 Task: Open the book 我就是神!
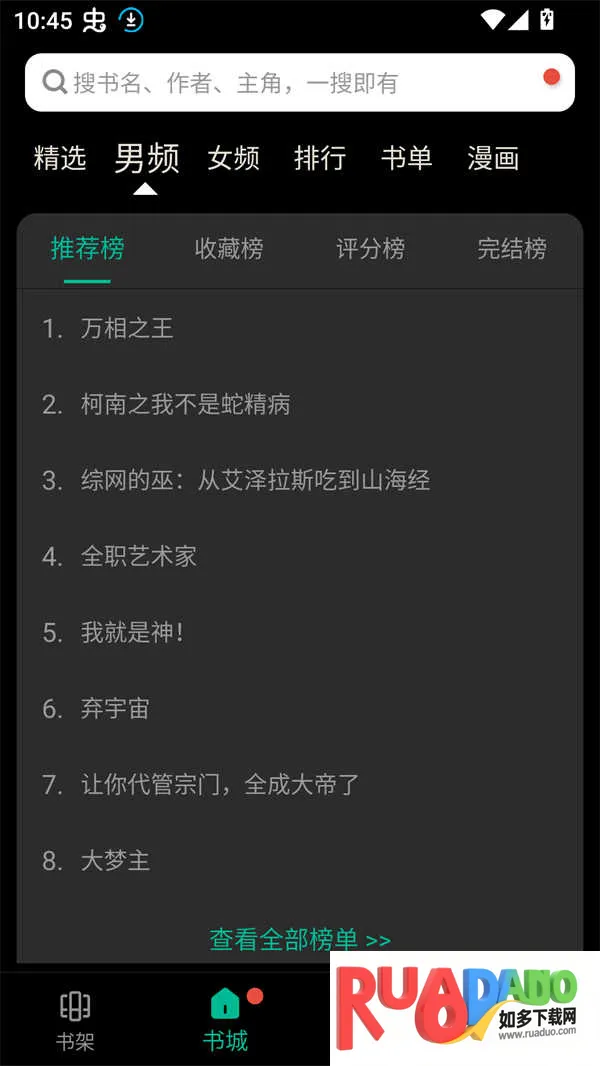132,632
